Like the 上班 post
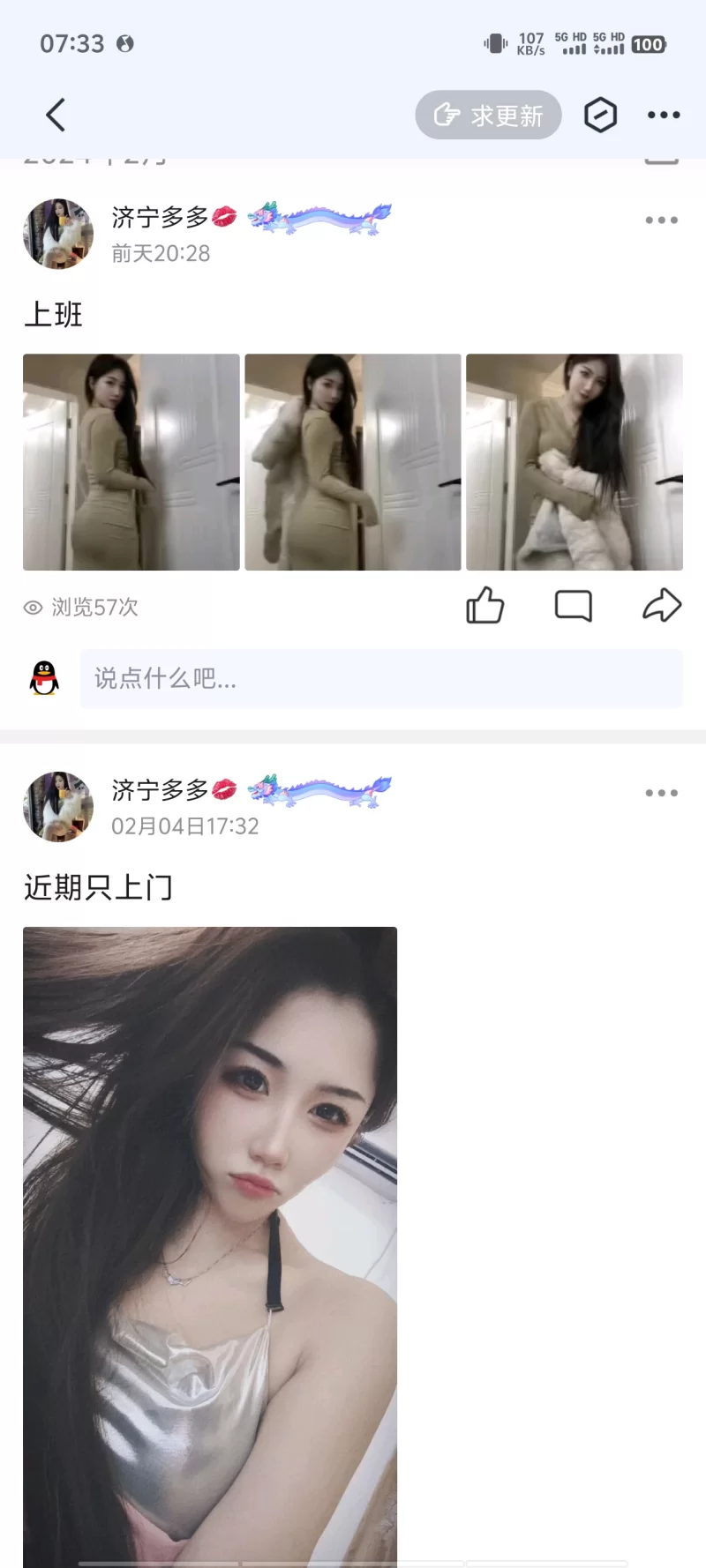The image size is (706, 1568). (x=484, y=606)
